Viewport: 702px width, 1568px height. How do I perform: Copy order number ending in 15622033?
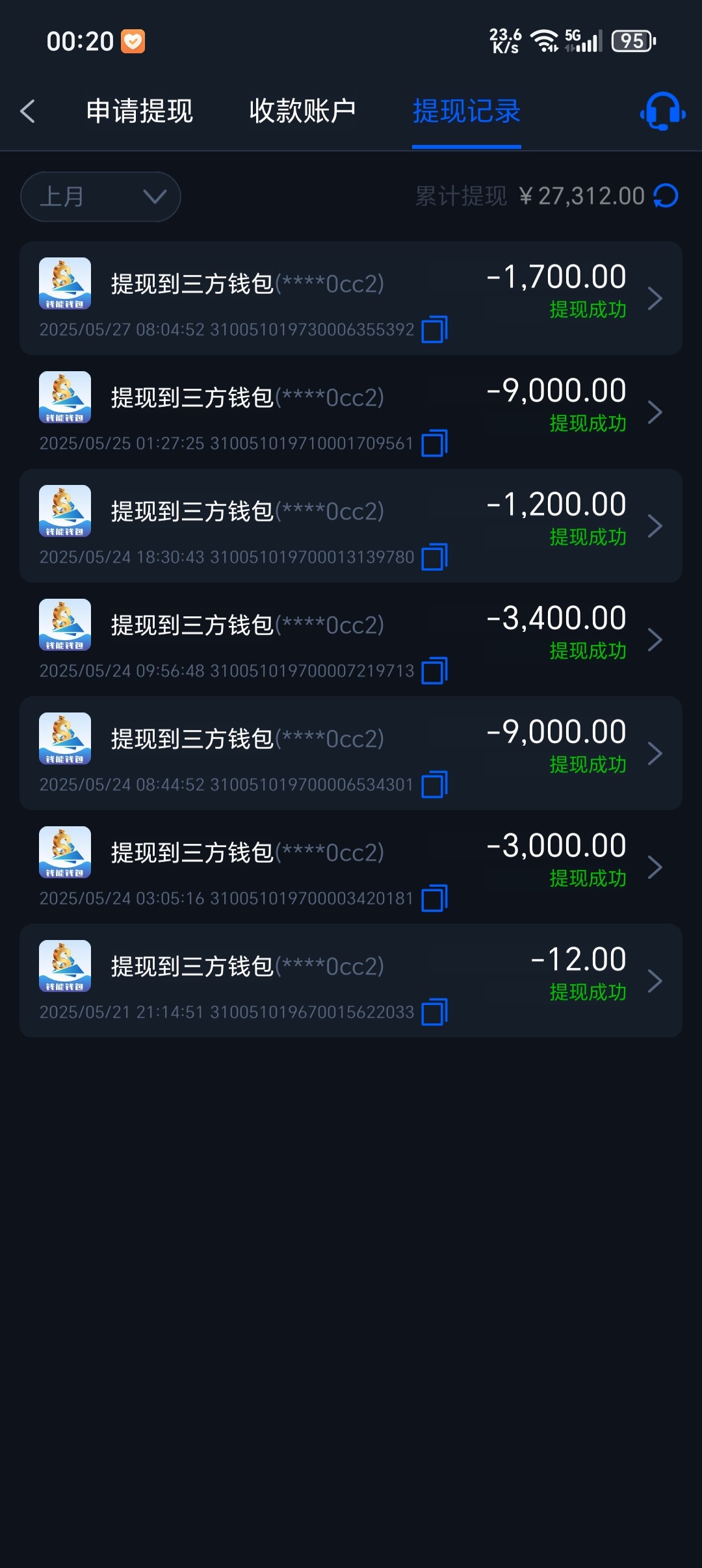[434, 1012]
